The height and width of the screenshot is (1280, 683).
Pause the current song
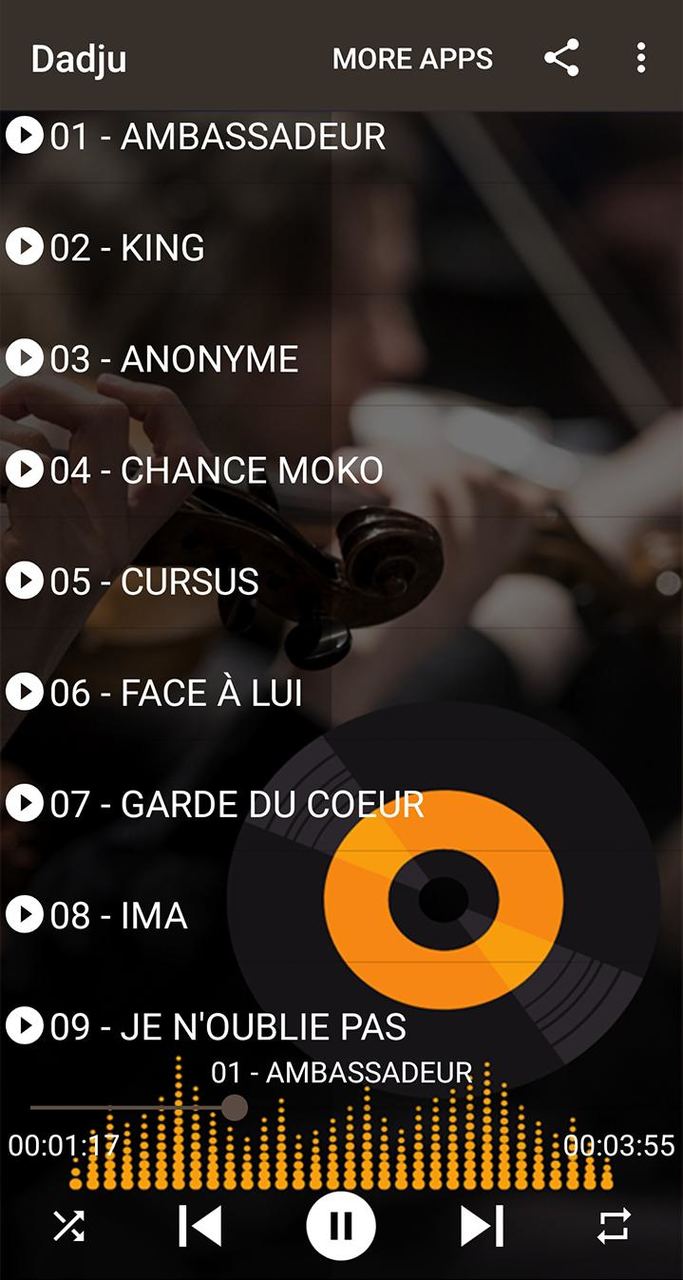(x=341, y=1226)
